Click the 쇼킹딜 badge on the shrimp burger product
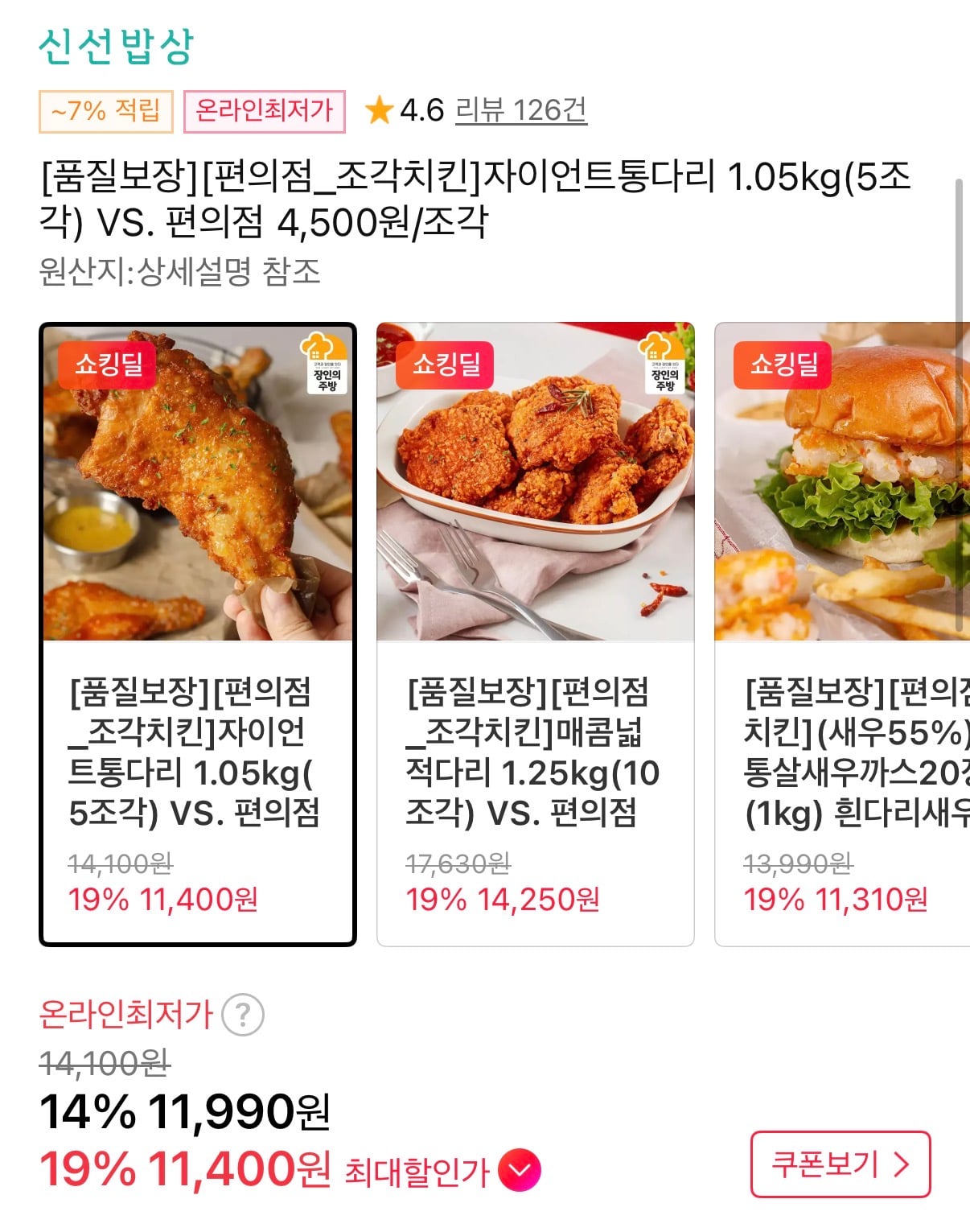This screenshot has width=970, height=1232. click(x=783, y=365)
